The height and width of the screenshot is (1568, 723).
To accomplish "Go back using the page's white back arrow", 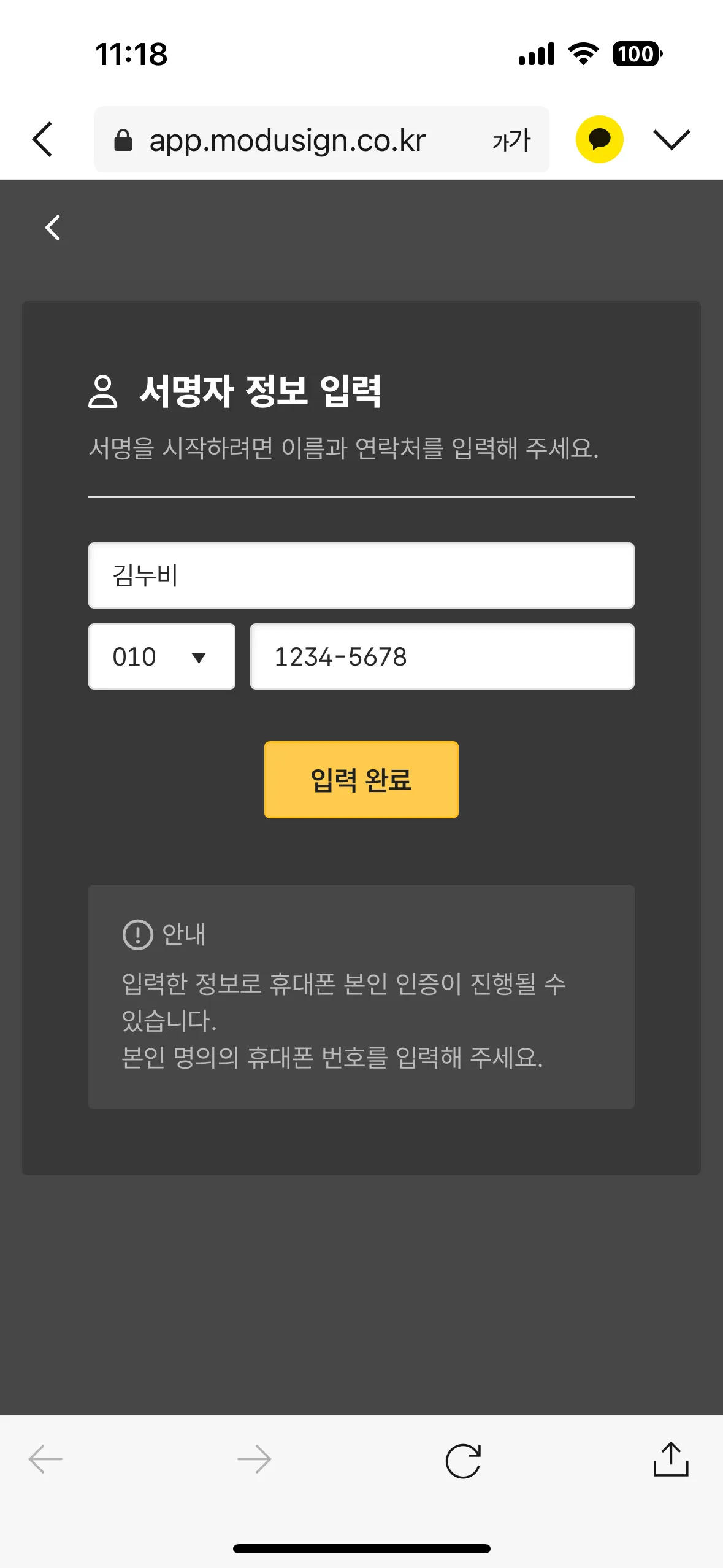I will point(53,228).
